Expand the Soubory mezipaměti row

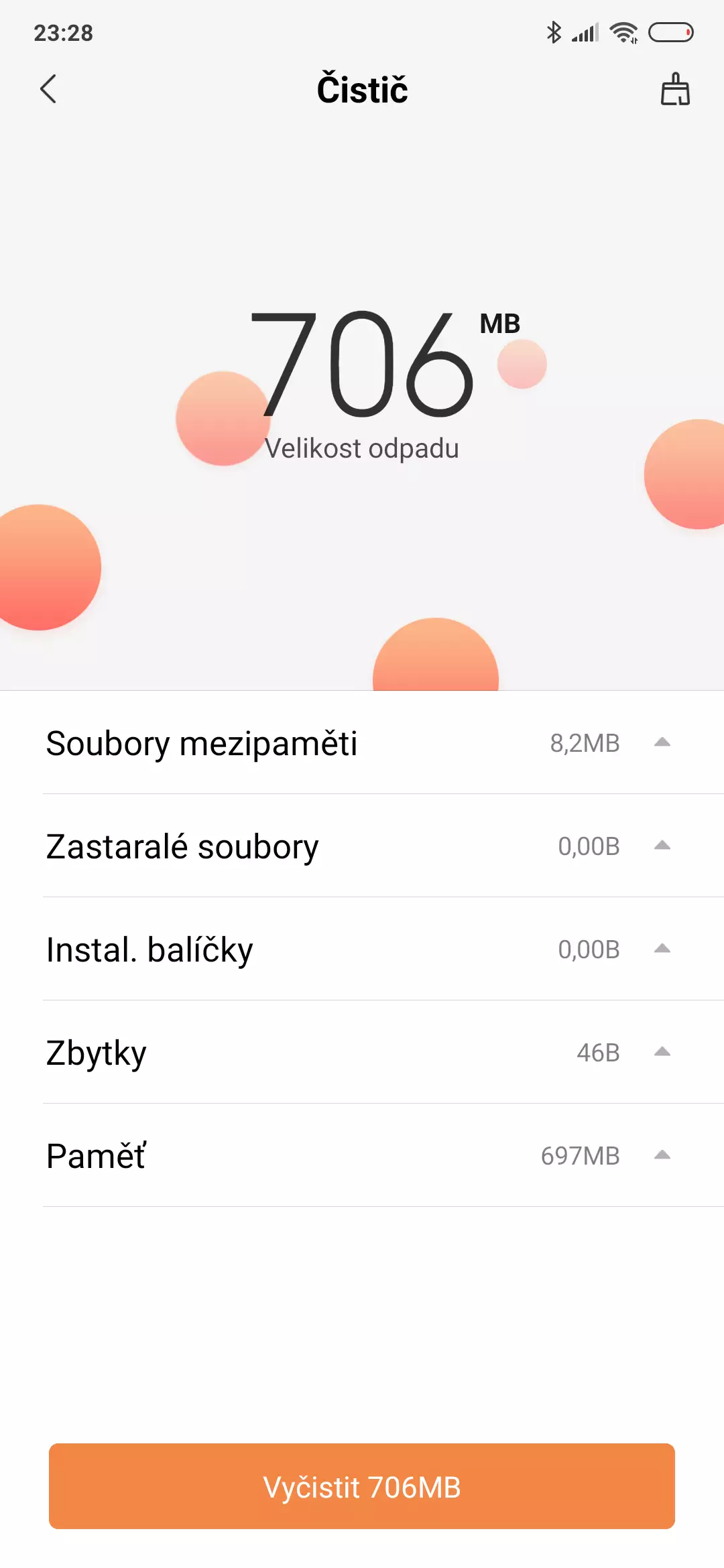[x=362, y=742]
